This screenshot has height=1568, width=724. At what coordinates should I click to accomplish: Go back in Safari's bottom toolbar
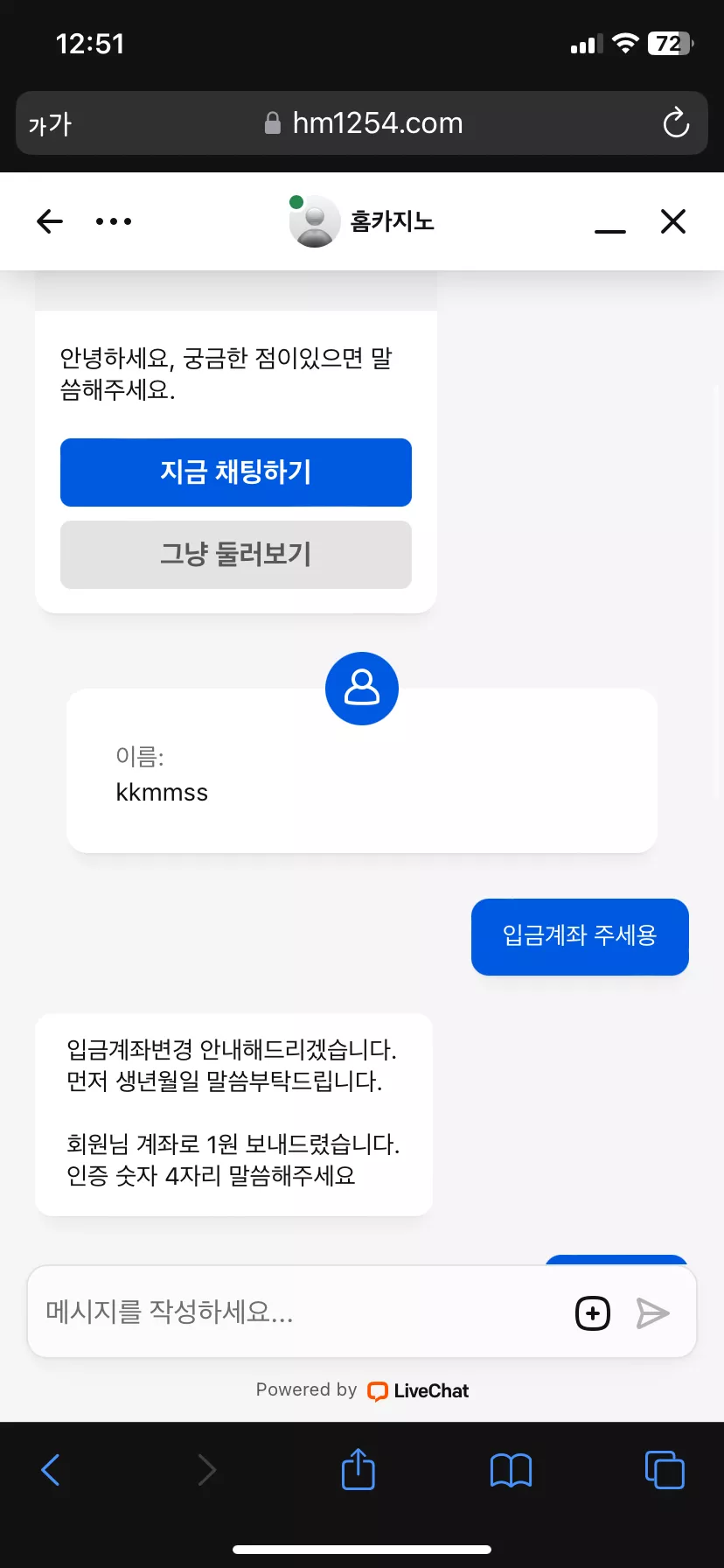(x=51, y=1470)
